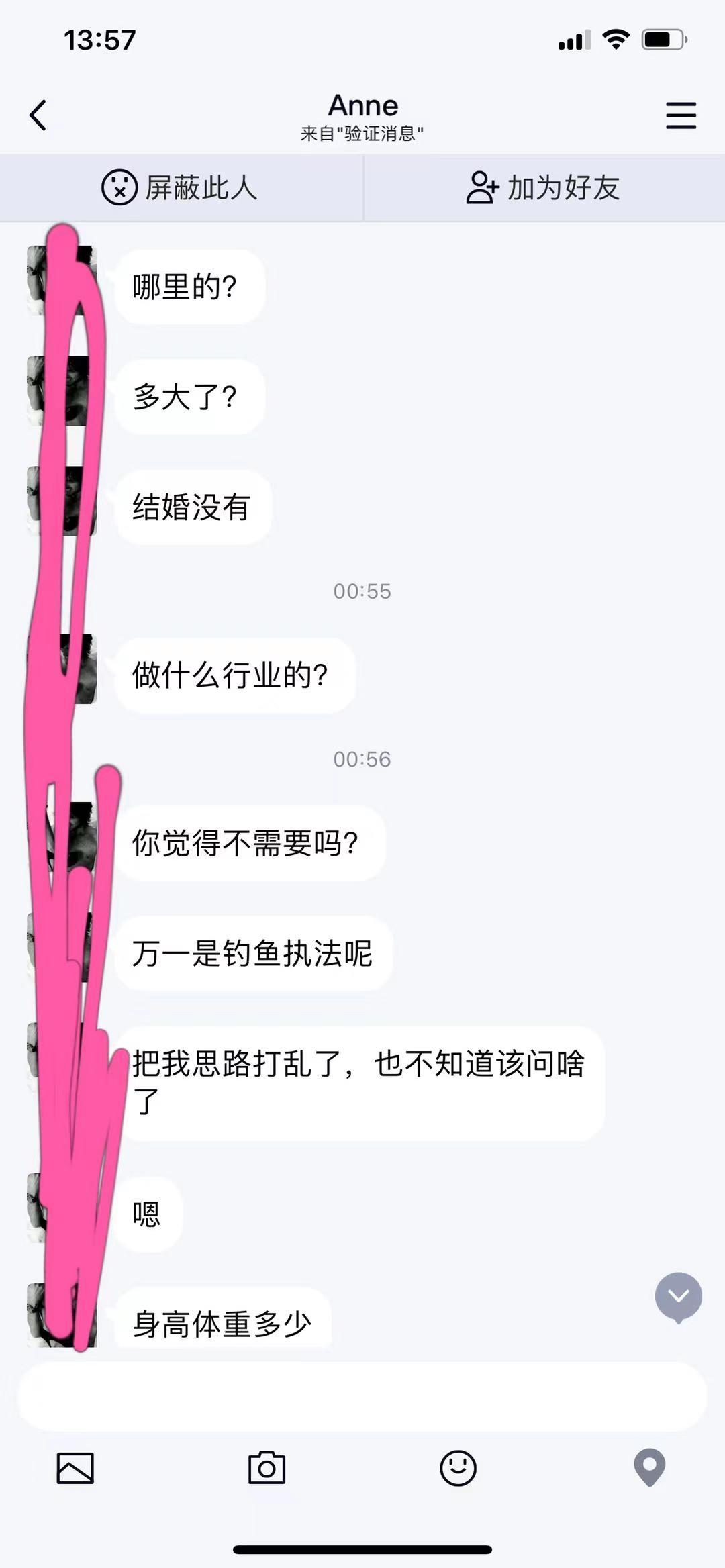Screen dimensions: 725x1568
Task: Tap 屏蔽此人 to block this person
Action: 199,189
